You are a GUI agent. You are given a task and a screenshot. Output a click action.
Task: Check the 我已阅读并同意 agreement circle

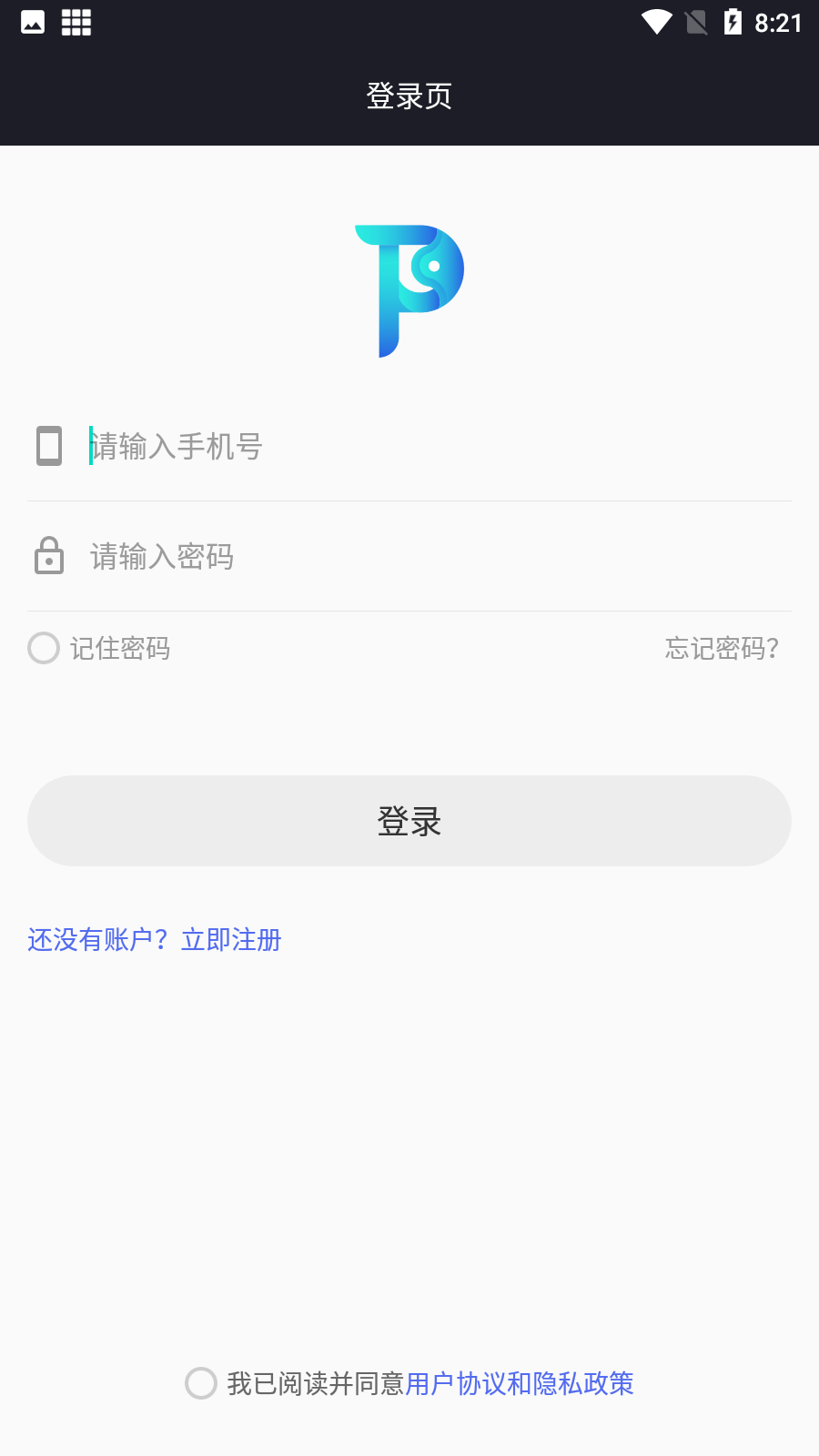tap(201, 1384)
